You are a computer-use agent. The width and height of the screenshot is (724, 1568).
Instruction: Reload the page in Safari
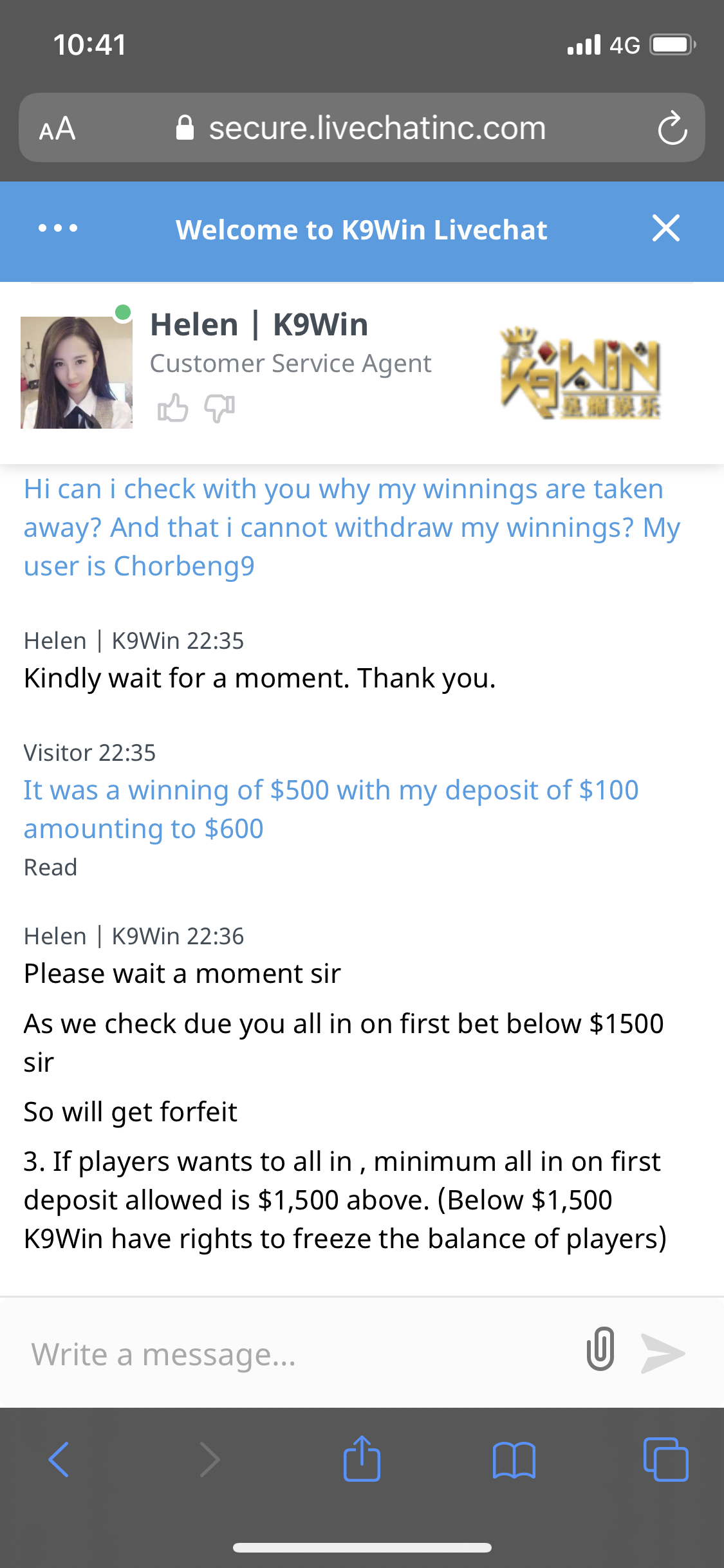673,128
